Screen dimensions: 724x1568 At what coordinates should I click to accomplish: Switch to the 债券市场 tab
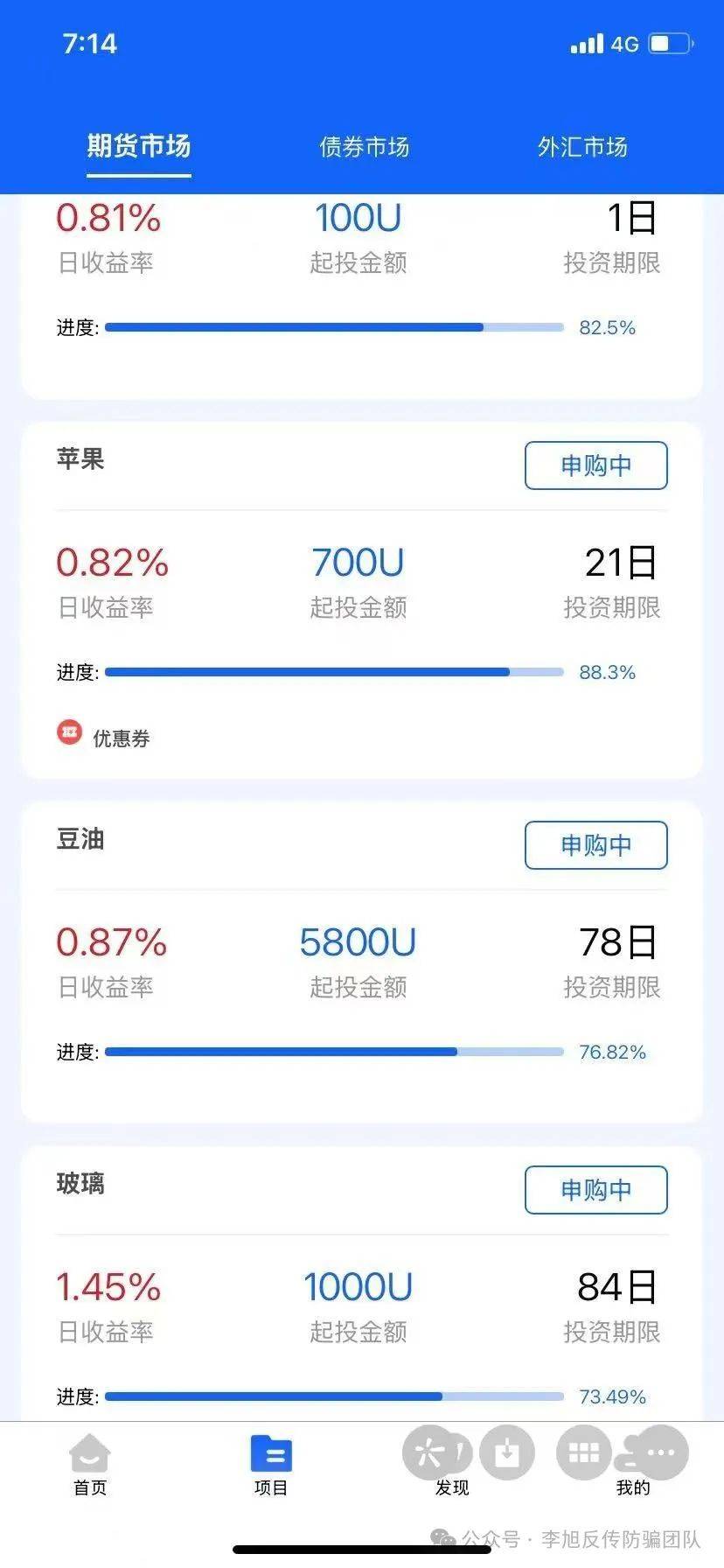[x=364, y=146]
